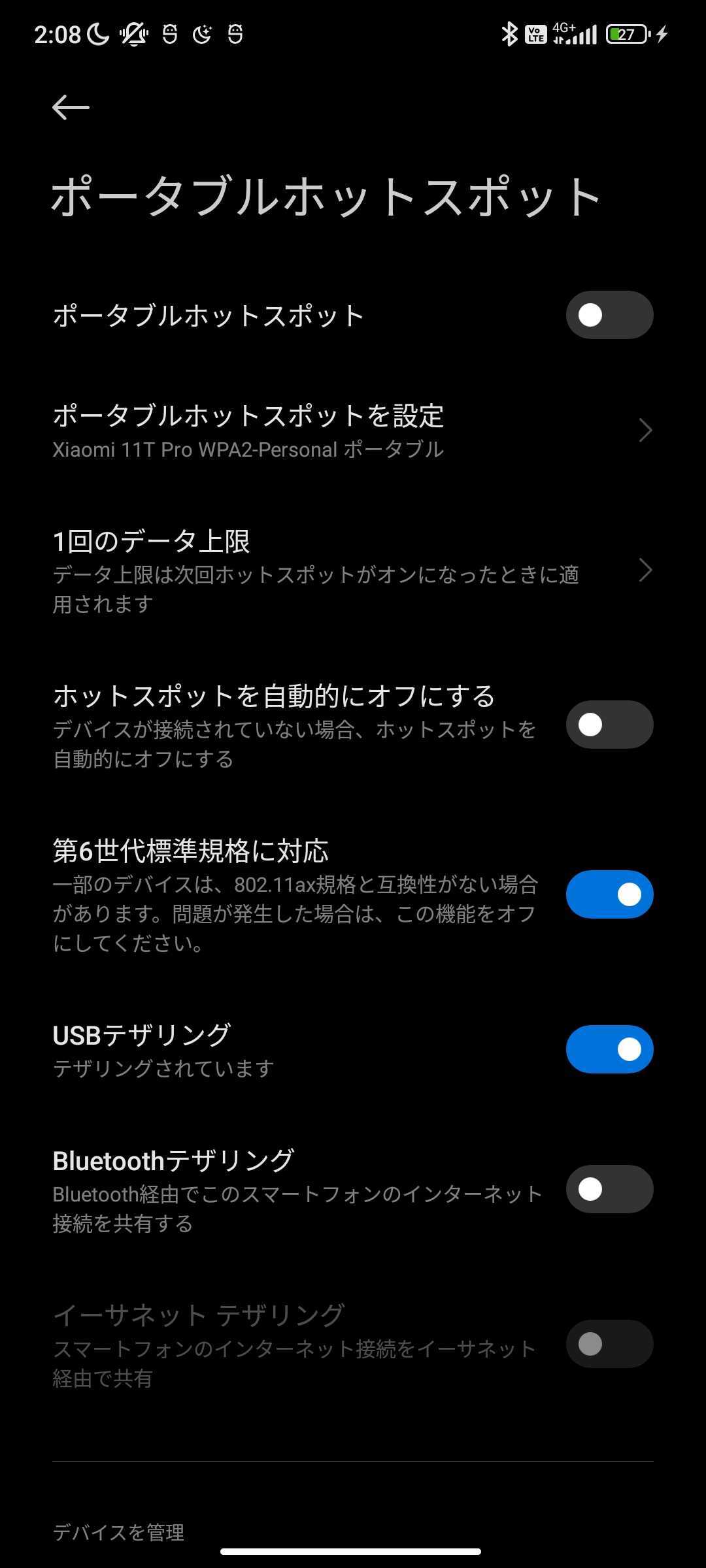706x1568 pixels.
Task: Turn on the ポータブルホットスポット switch
Action: [x=609, y=315]
